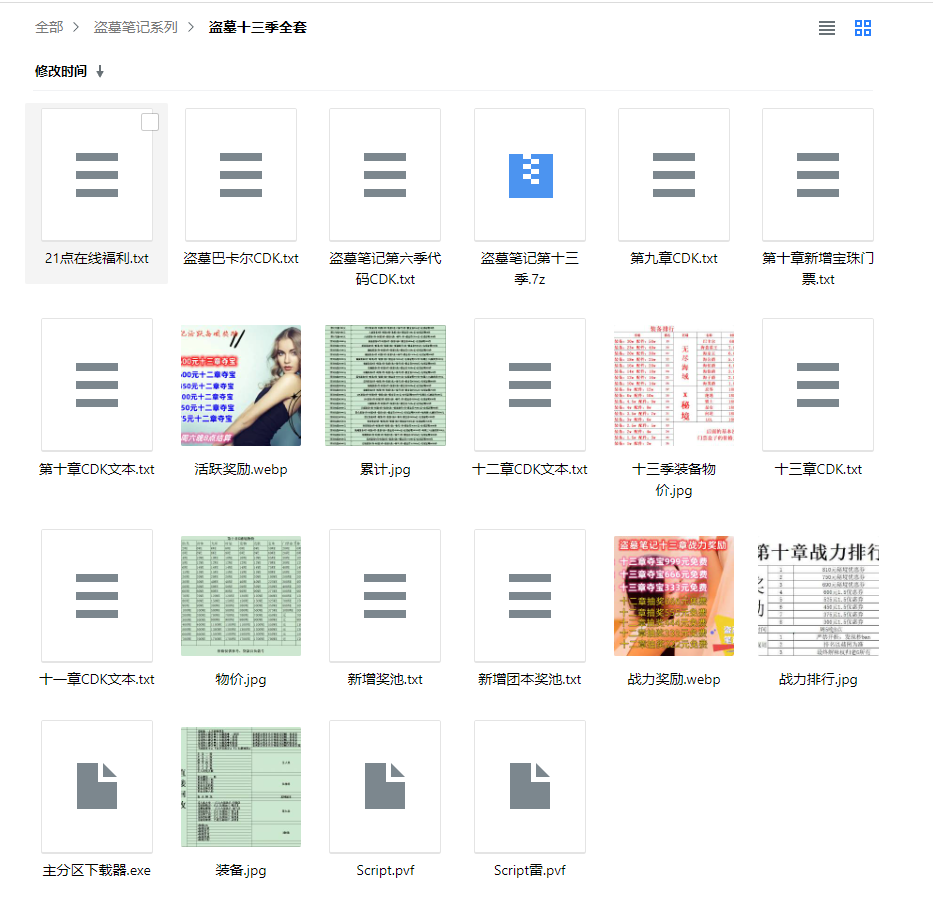933x906 pixels.
Task: Open the file 主分区下载器.exe
Action: 97,786
